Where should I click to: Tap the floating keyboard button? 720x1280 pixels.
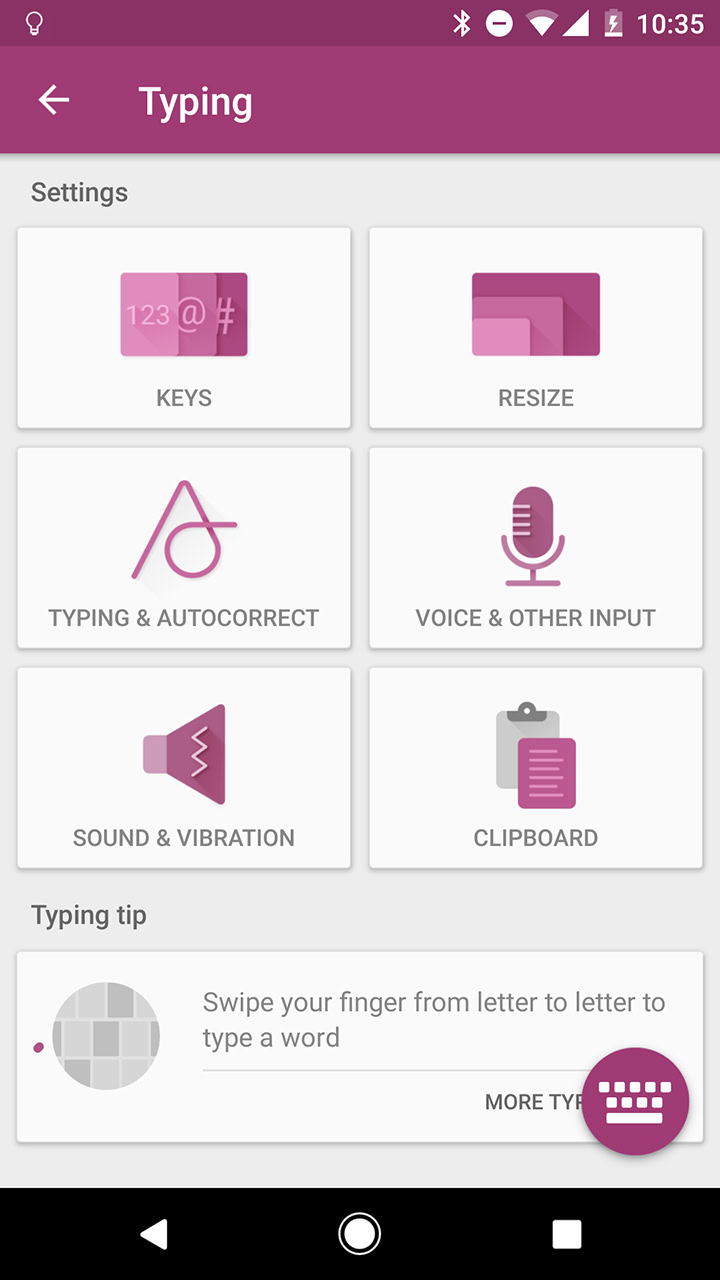[x=635, y=1101]
